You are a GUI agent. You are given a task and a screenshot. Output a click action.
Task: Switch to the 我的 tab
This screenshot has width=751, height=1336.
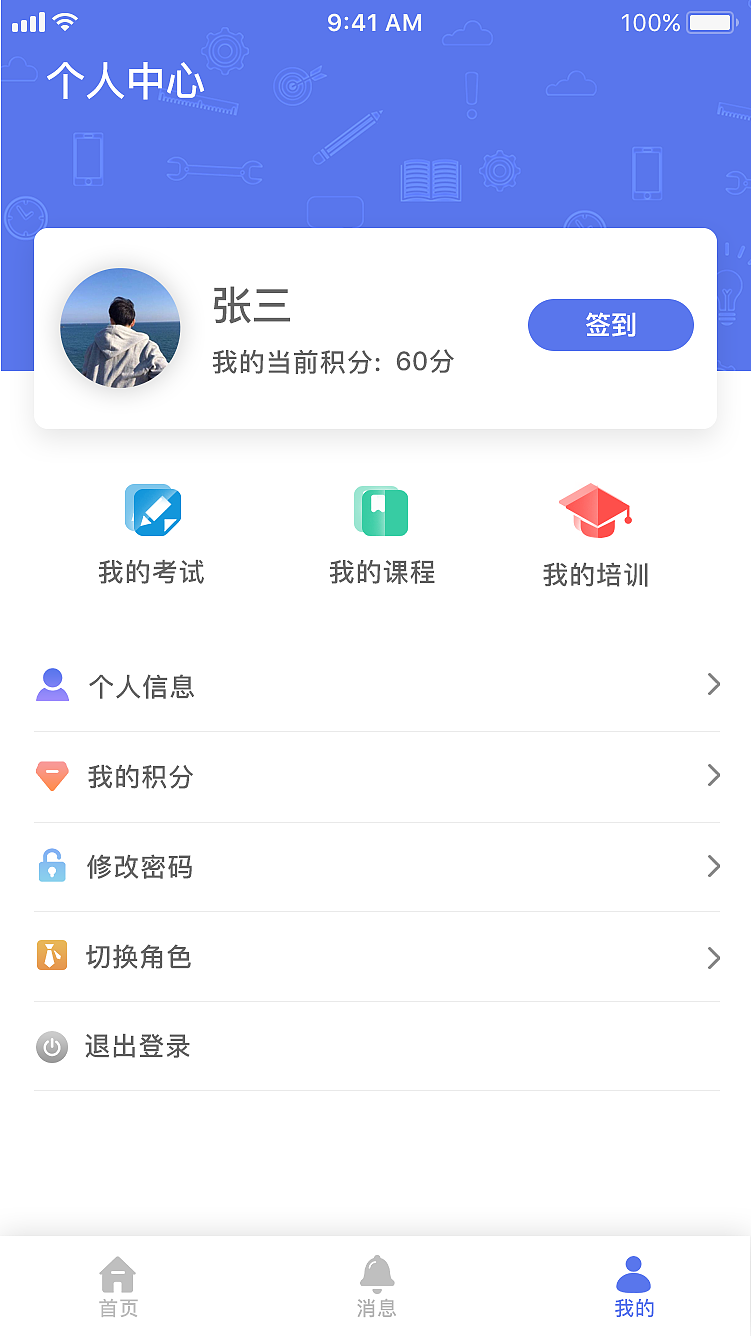633,1285
